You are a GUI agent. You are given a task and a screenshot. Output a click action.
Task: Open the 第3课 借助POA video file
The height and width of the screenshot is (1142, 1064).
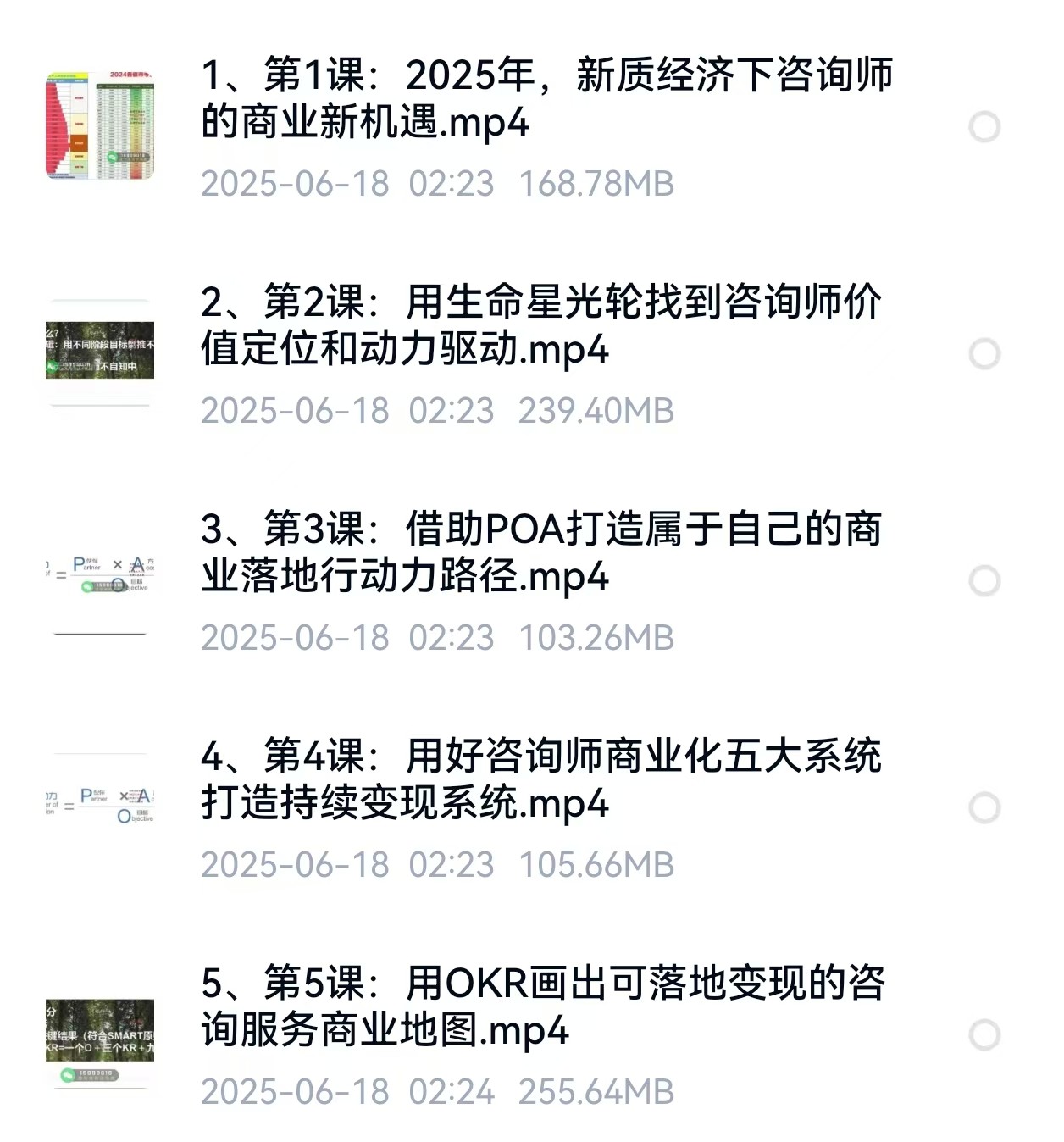click(x=542, y=552)
